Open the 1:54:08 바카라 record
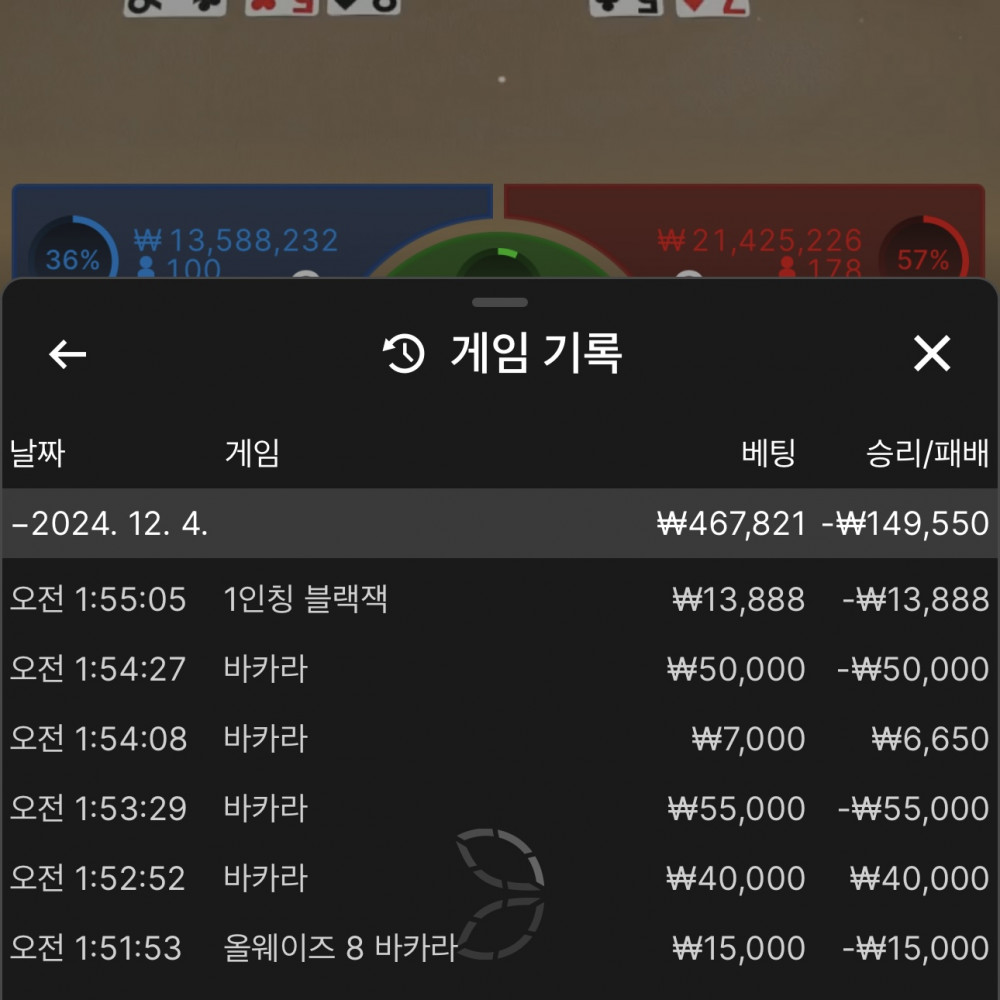Image resolution: width=1000 pixels, height=1000 pixels. tap(498, 739)
